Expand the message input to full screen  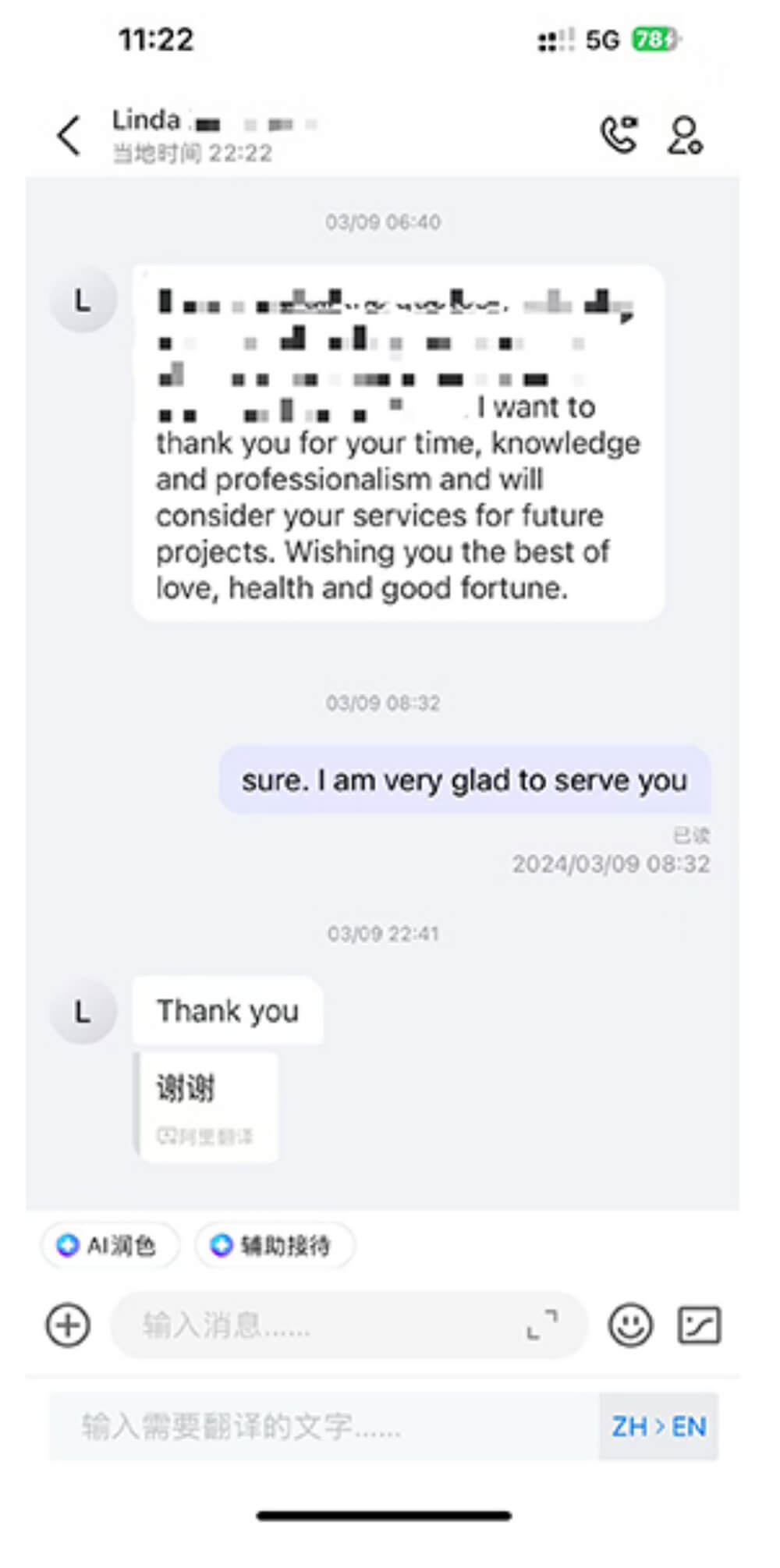pos(542,1325)
